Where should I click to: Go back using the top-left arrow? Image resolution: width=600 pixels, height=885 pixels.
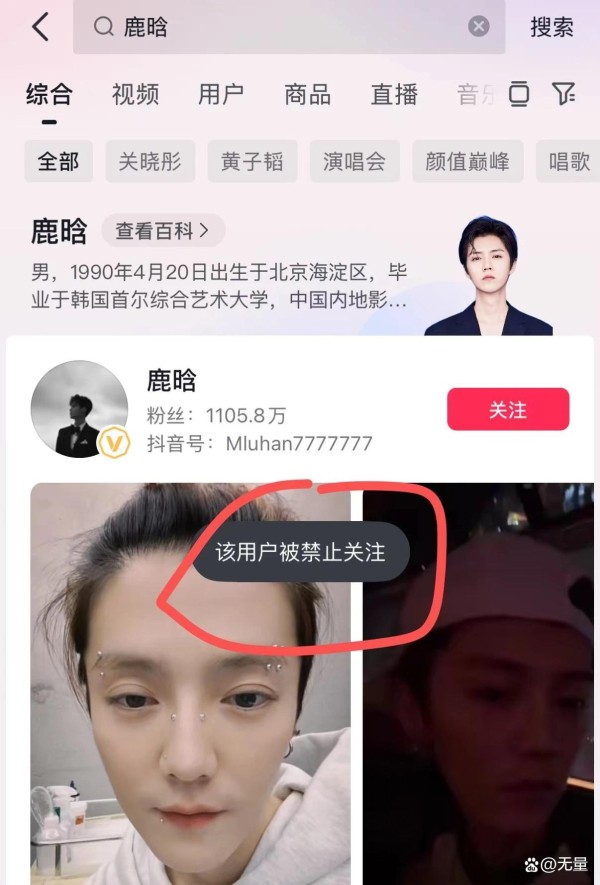pyautogui.click(x=40, y=27)
